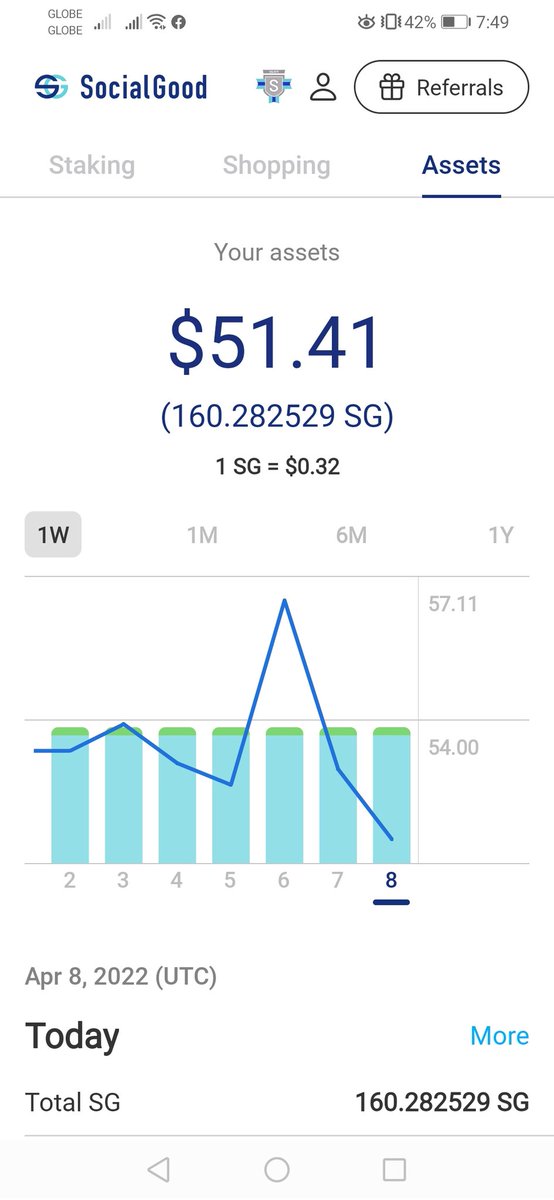Open recent apps from navigation bar
The height and width of the screenshot is (1200, 554).
[x=395, y=1169]
